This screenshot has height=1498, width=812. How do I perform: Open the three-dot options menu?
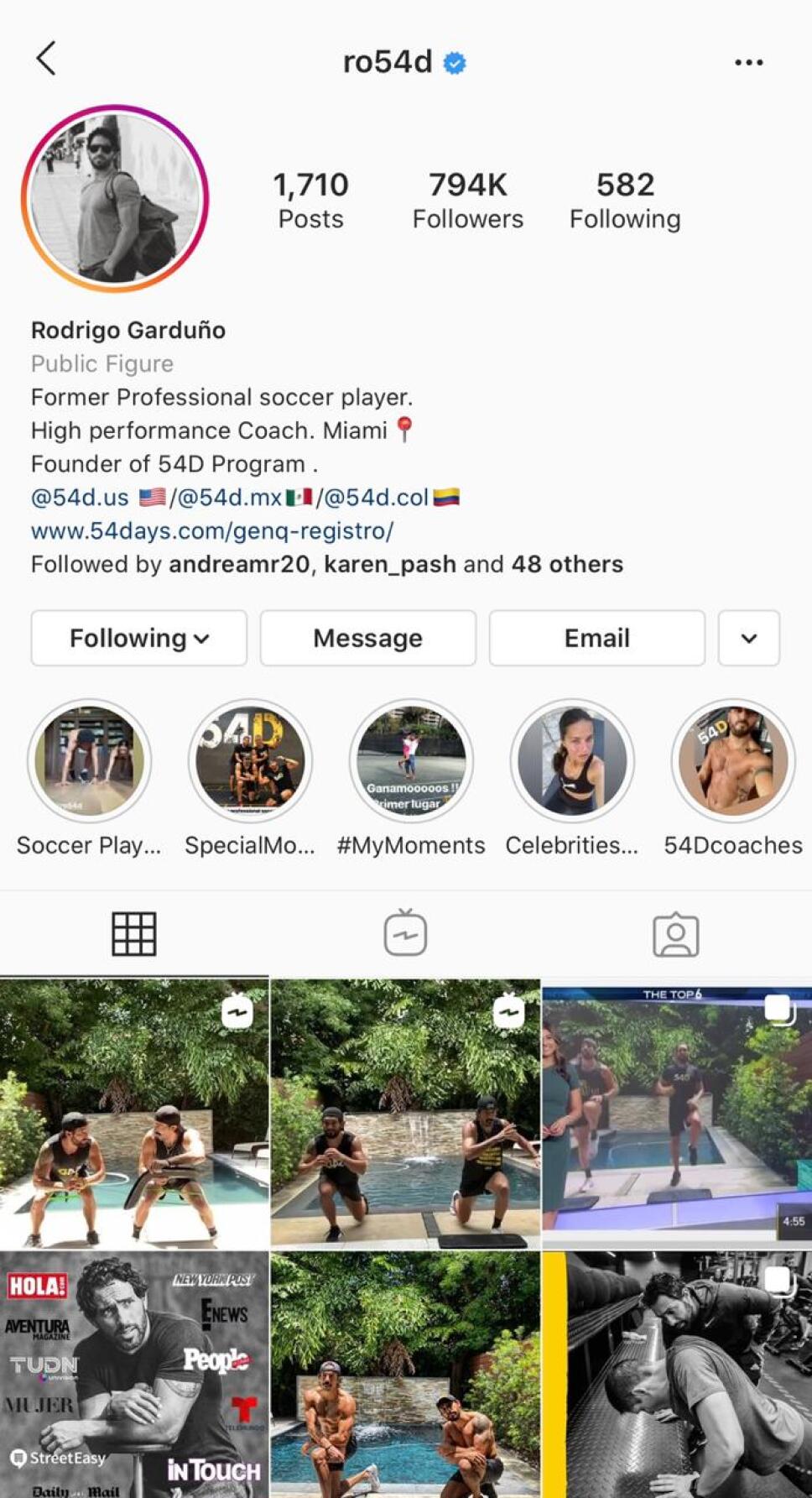click(x=748, y=62)
